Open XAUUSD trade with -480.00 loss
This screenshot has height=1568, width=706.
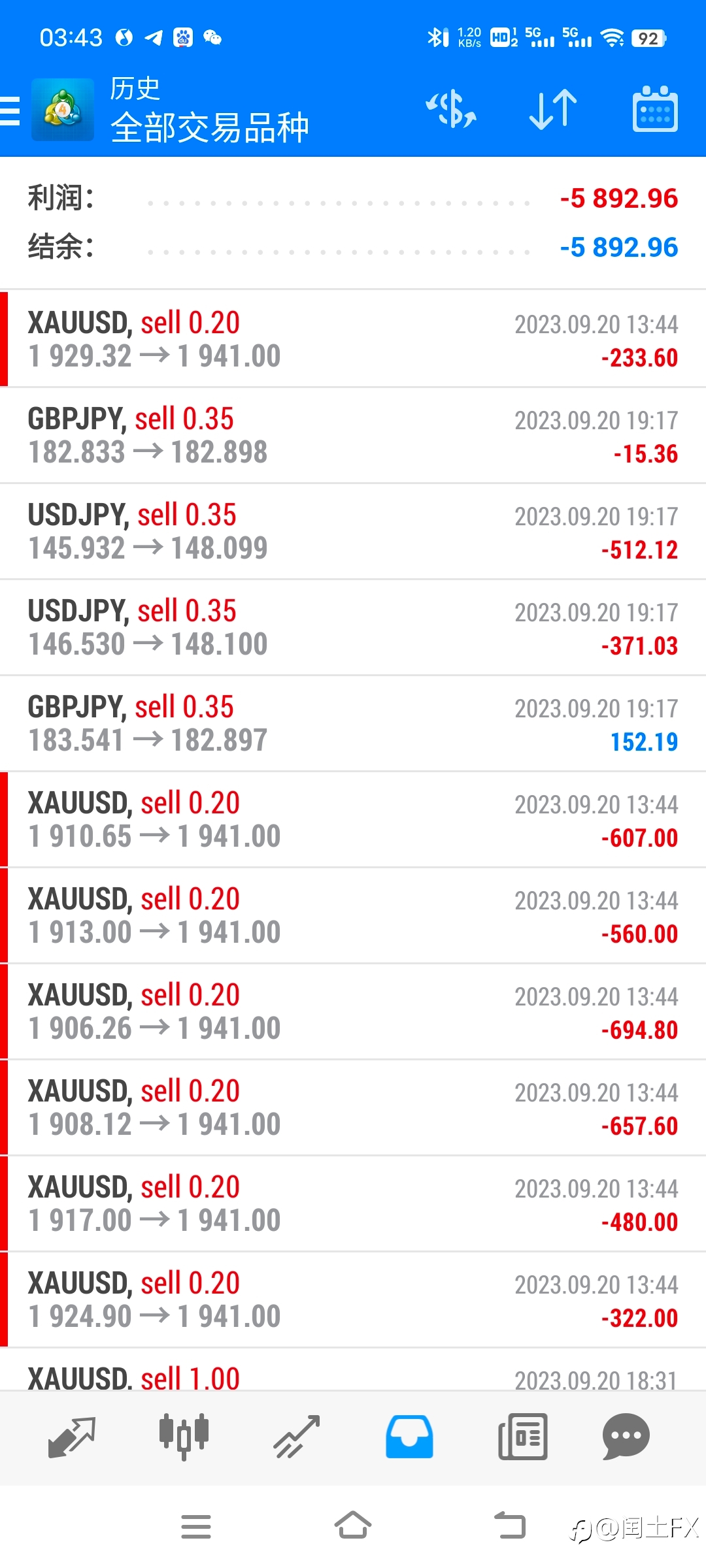point(353,1204)
